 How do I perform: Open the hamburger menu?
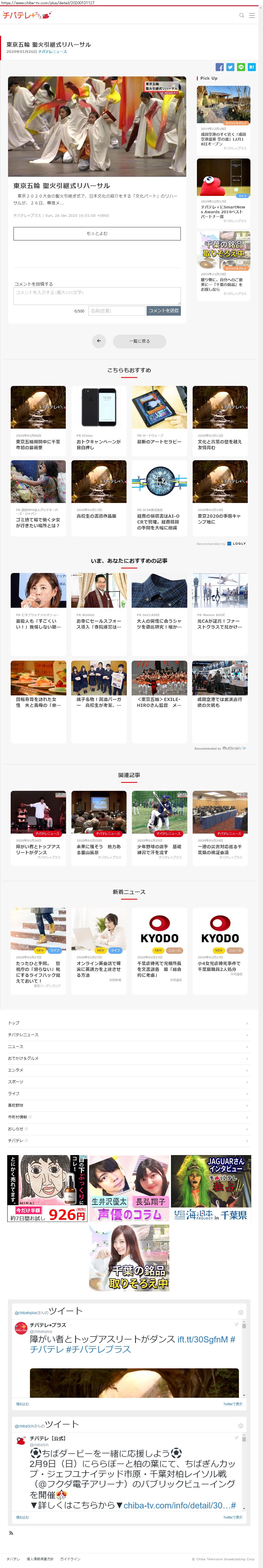(252, 16)
